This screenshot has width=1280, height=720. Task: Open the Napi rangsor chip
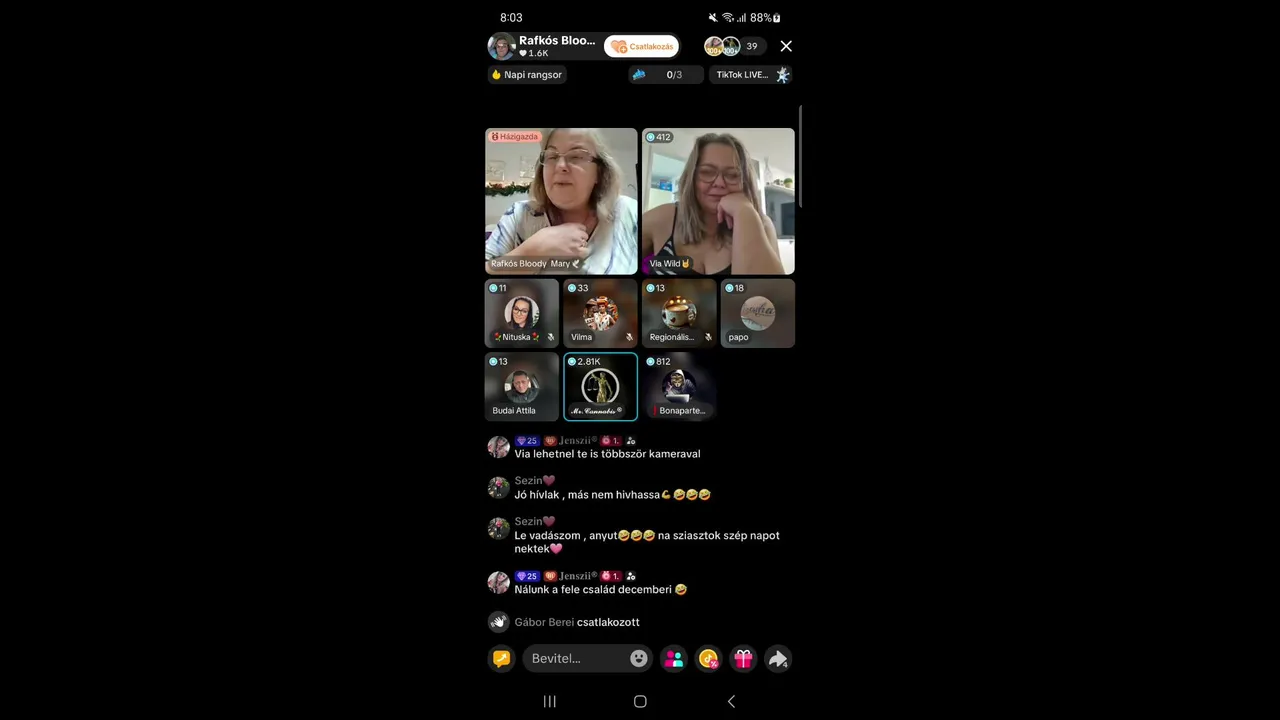click(527, 75)
